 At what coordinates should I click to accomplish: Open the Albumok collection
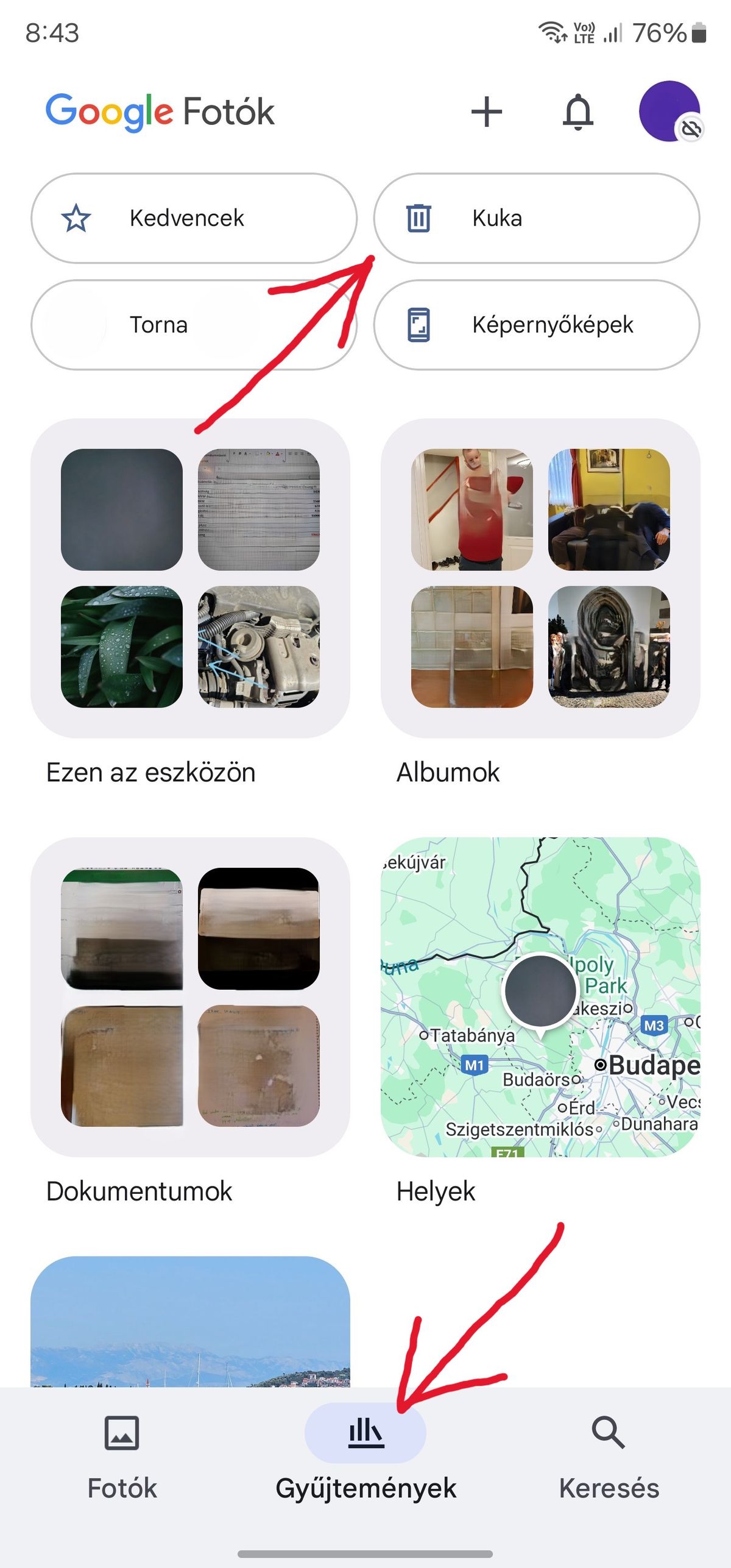540,578
